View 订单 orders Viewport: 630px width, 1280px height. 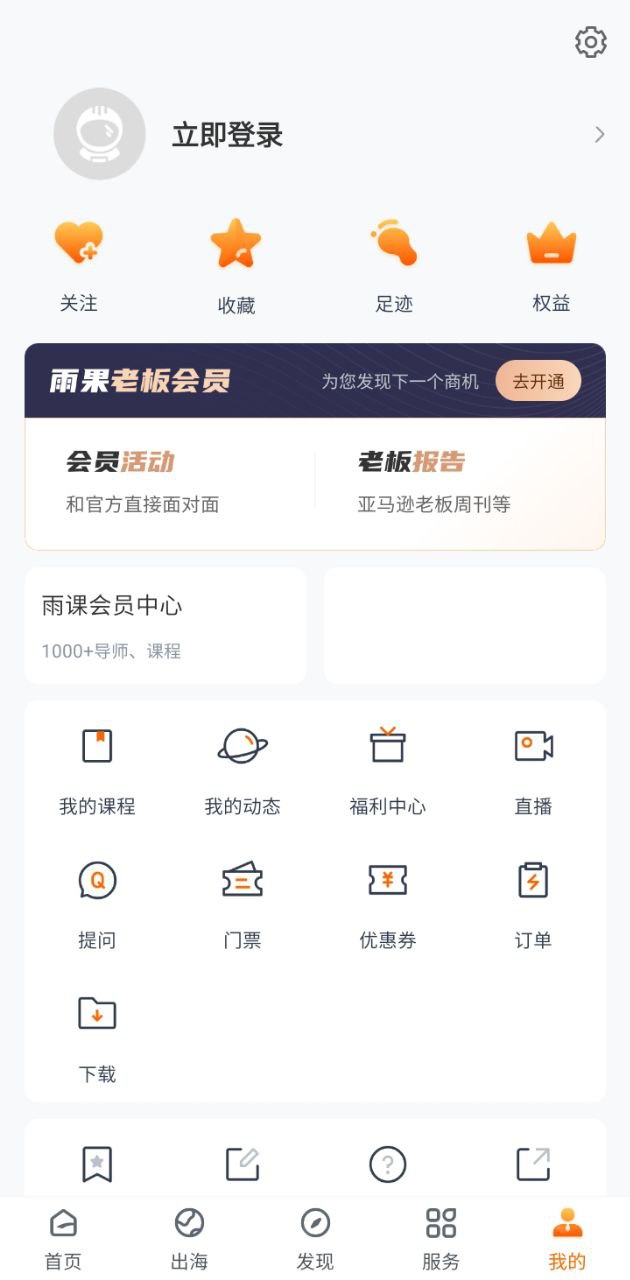(533, 905)
